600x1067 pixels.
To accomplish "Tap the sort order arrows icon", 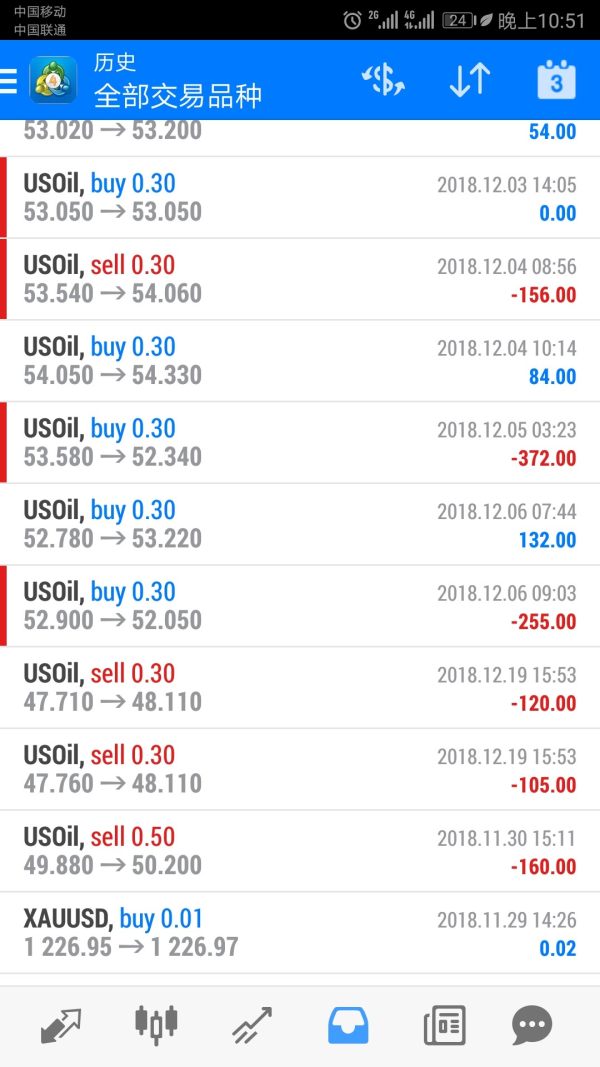I will [469, 81].
